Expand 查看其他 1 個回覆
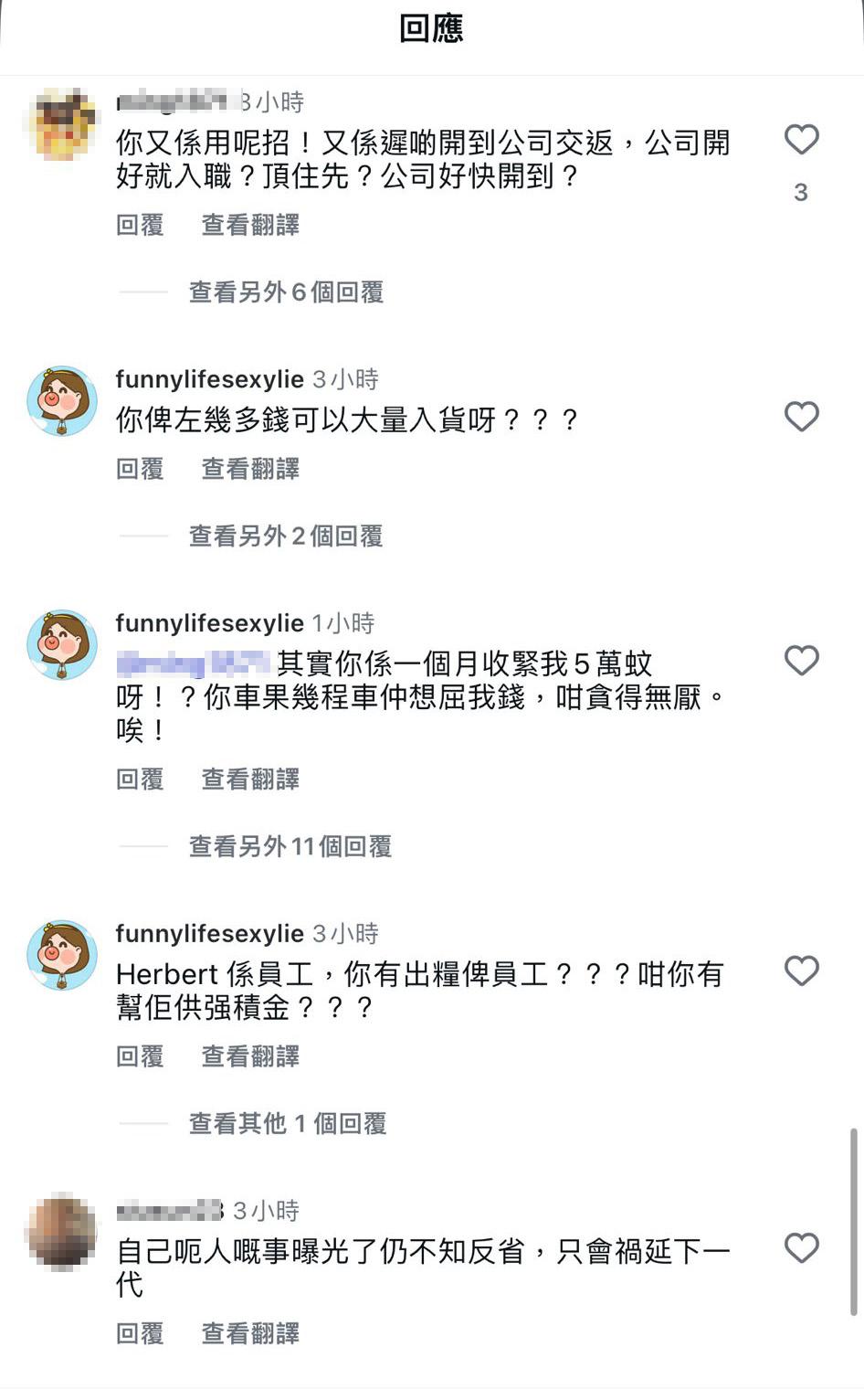 coord(287,1124)
